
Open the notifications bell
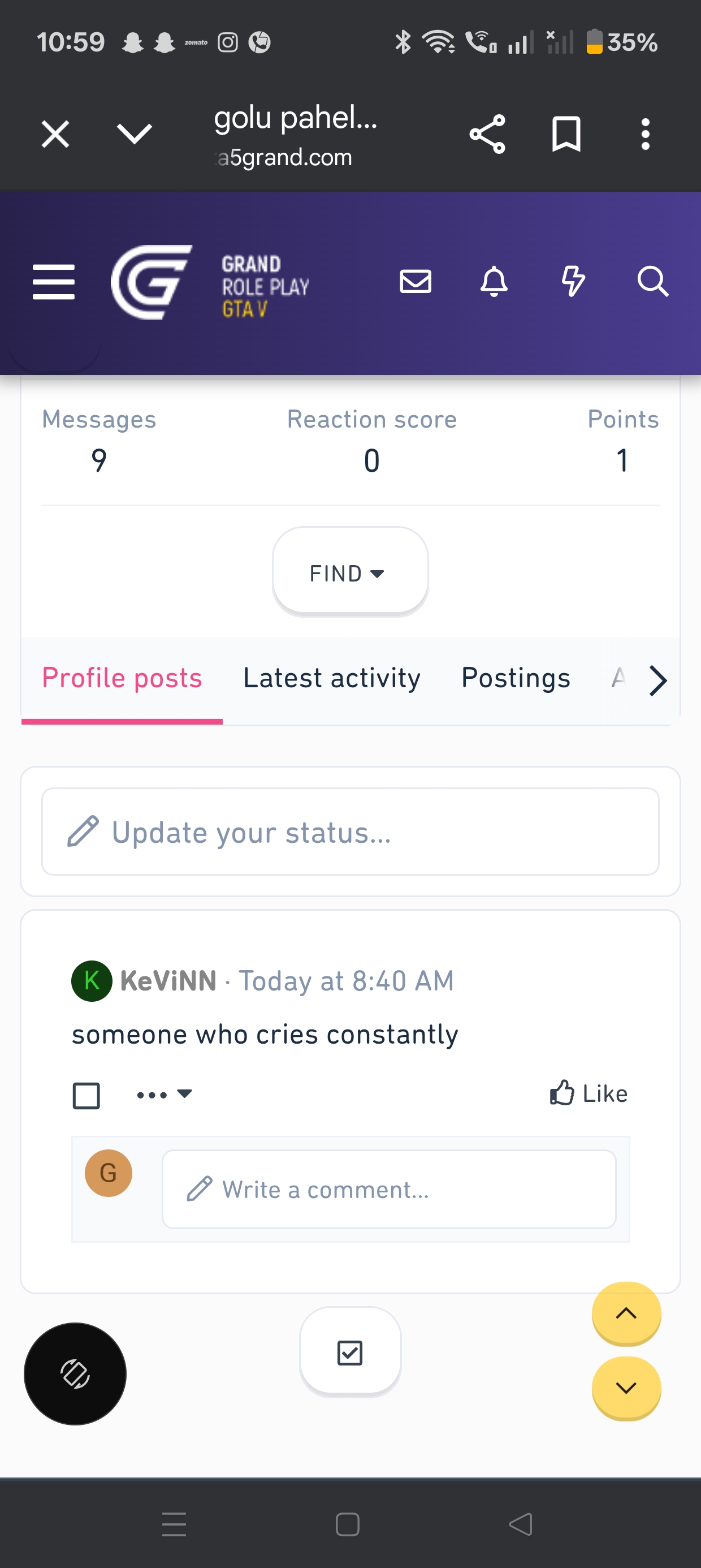pos(494,282)
